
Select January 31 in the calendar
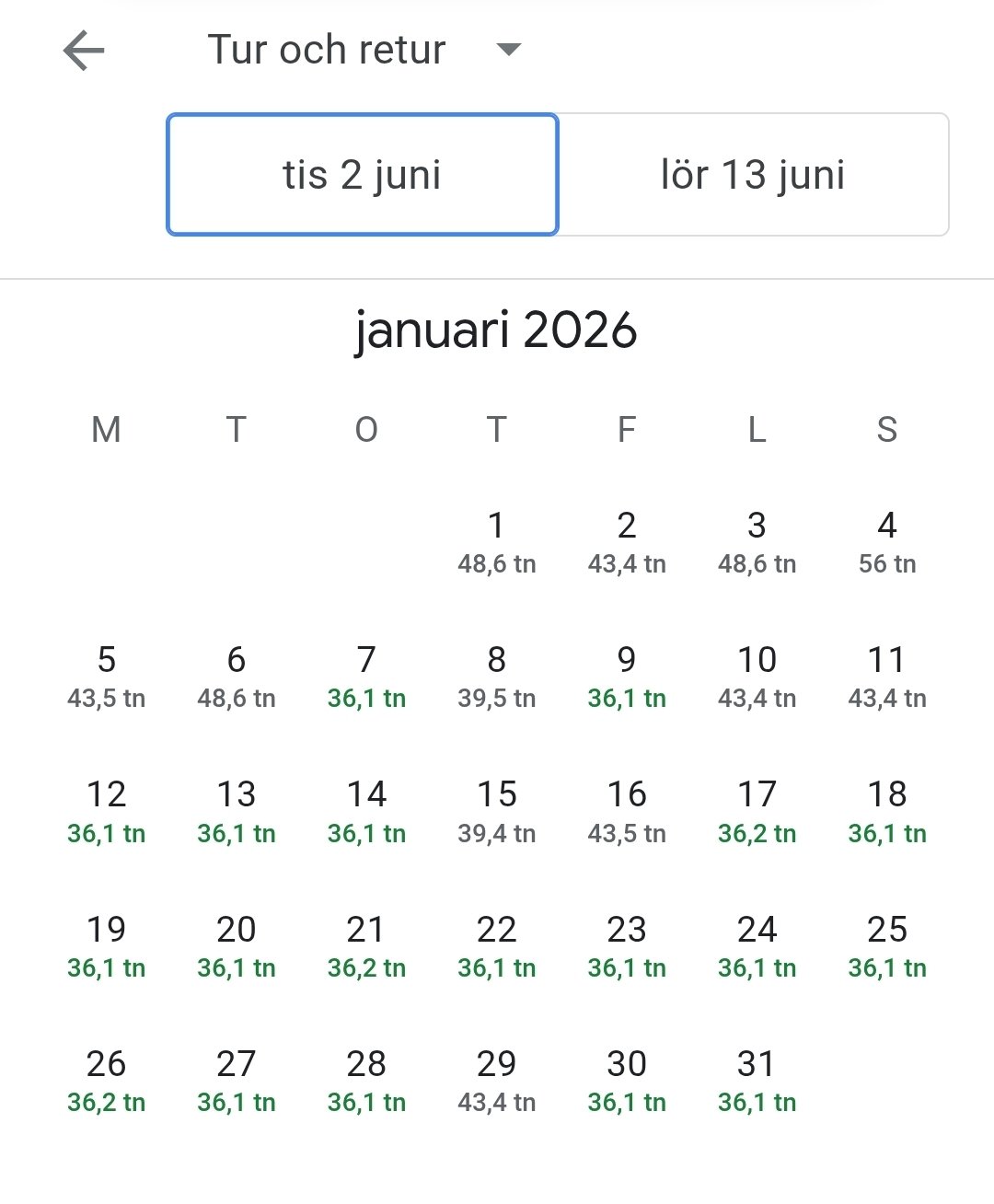757,1080
